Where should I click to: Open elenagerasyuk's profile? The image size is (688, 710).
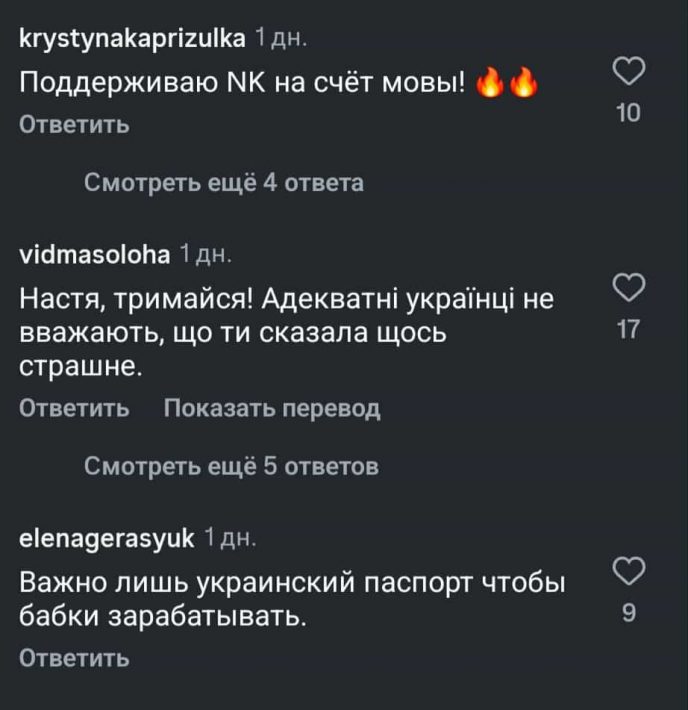[x=107, y=540]
